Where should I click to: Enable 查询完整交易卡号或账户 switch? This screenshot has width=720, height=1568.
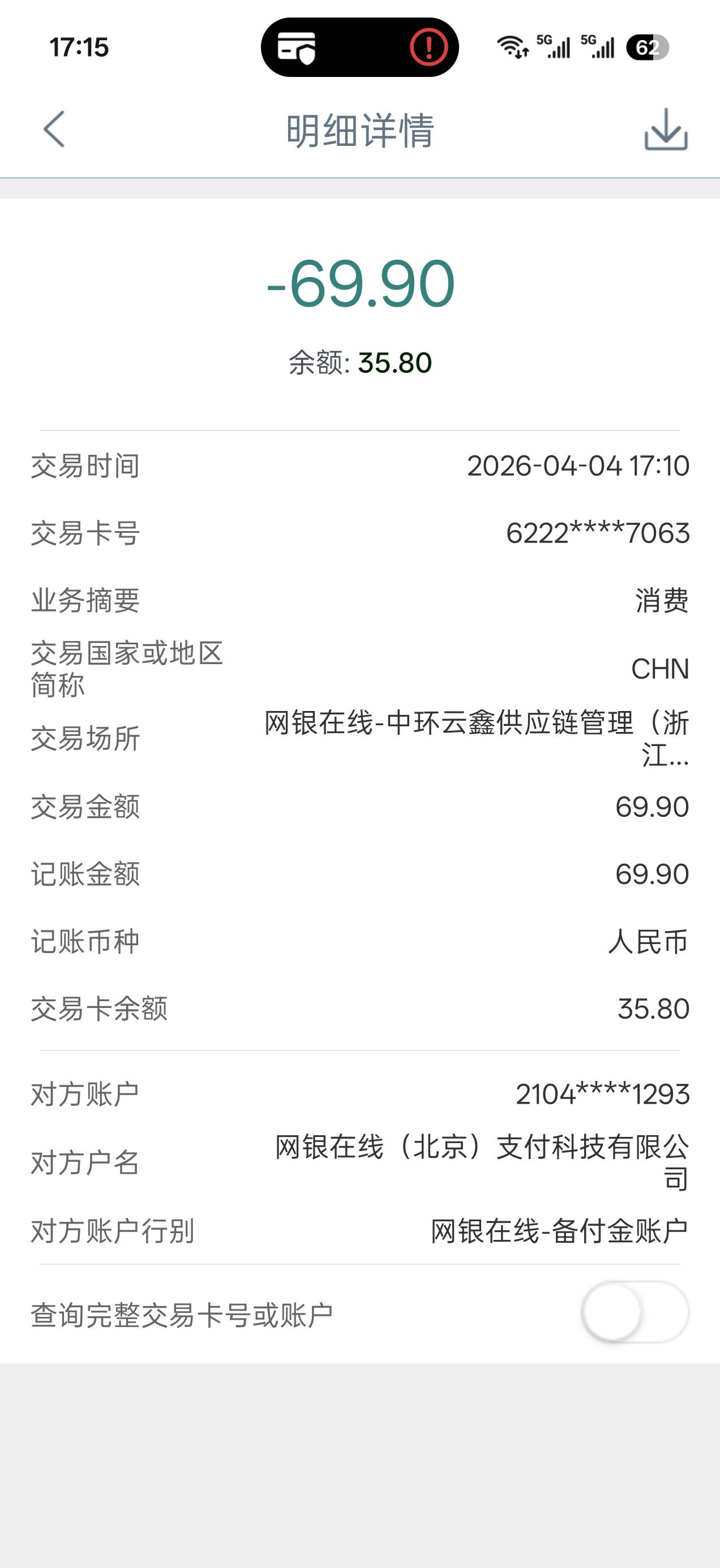(x=635, y=1312)
